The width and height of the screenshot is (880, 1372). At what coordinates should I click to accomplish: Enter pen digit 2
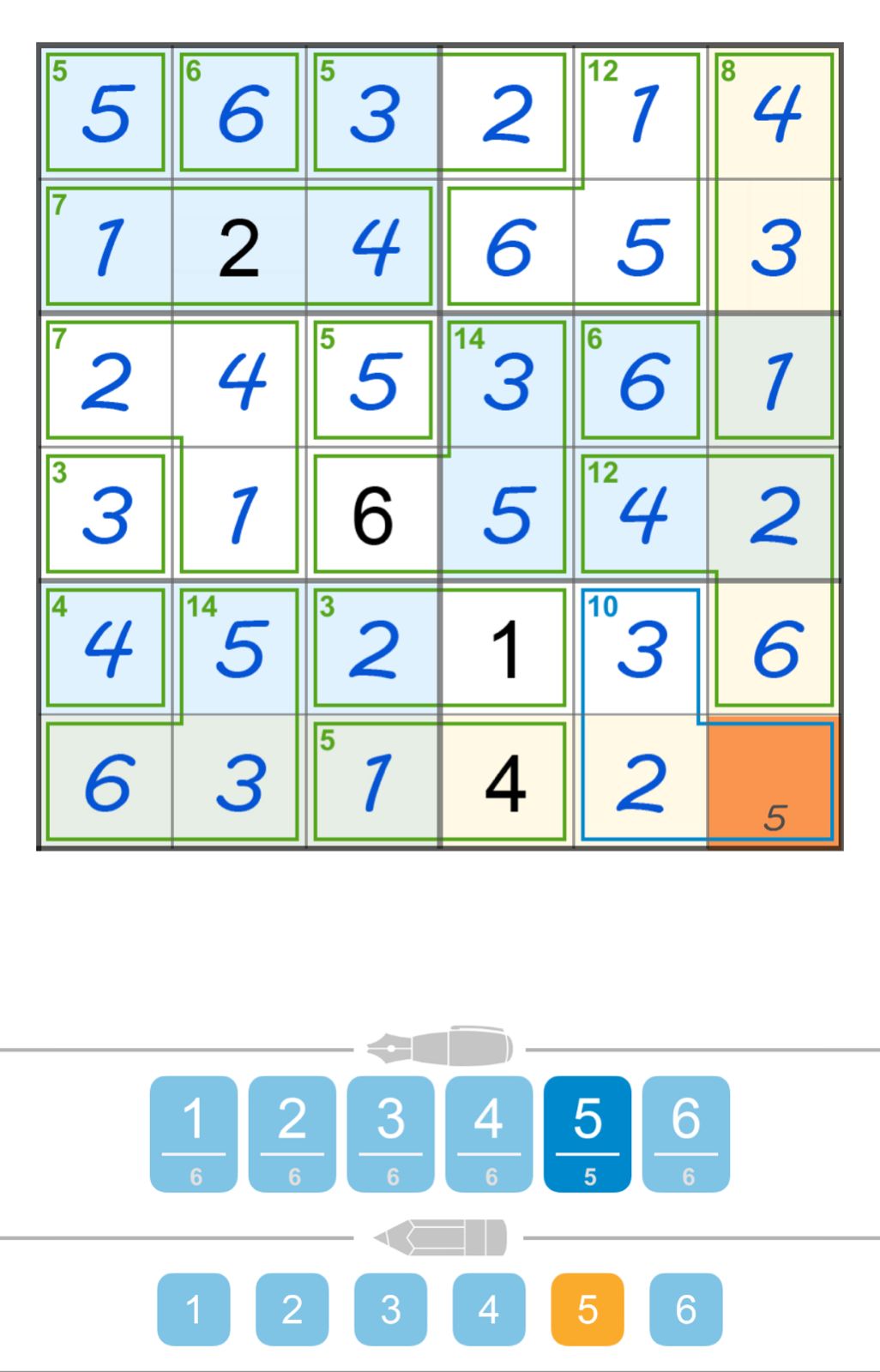coord(292,1133)
